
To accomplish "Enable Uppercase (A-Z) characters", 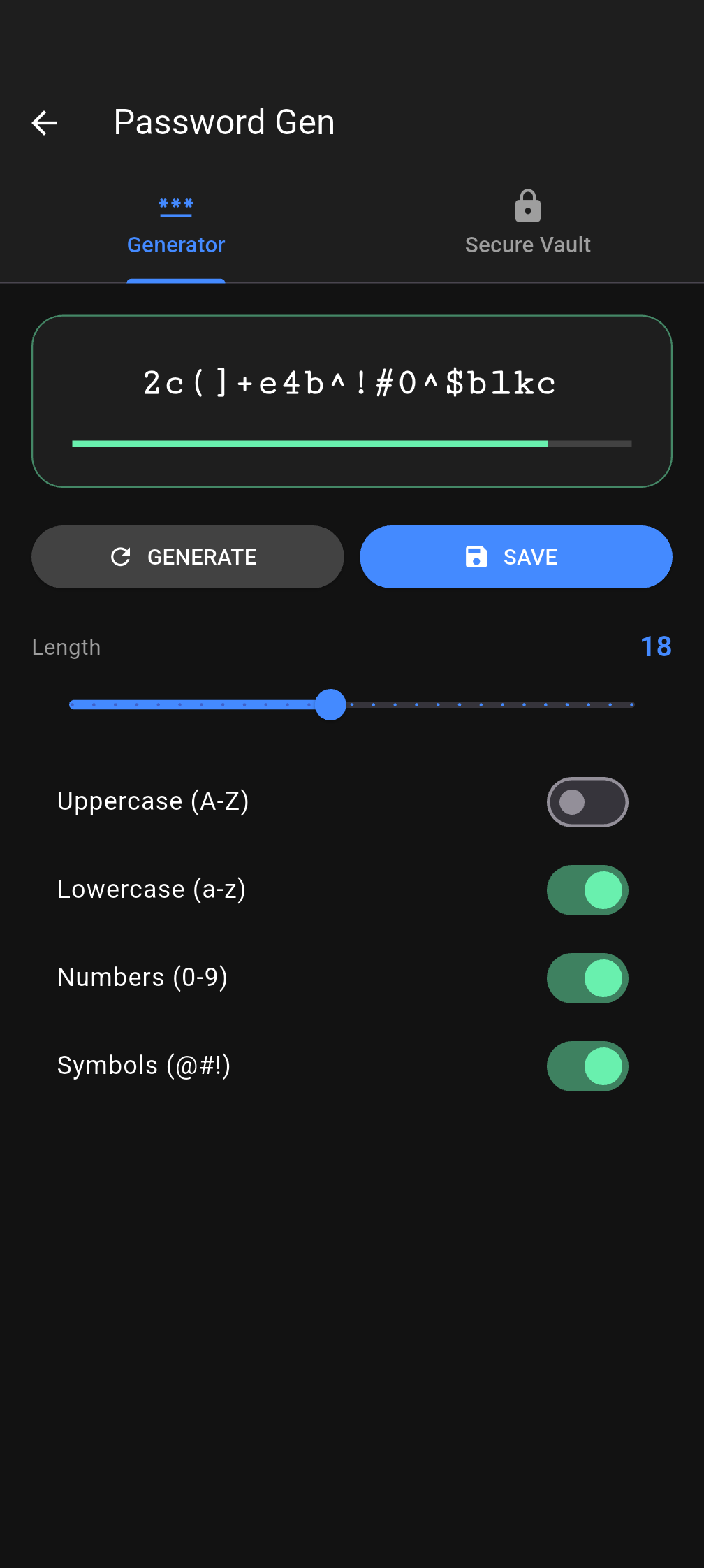I will [x=587, y=802].
